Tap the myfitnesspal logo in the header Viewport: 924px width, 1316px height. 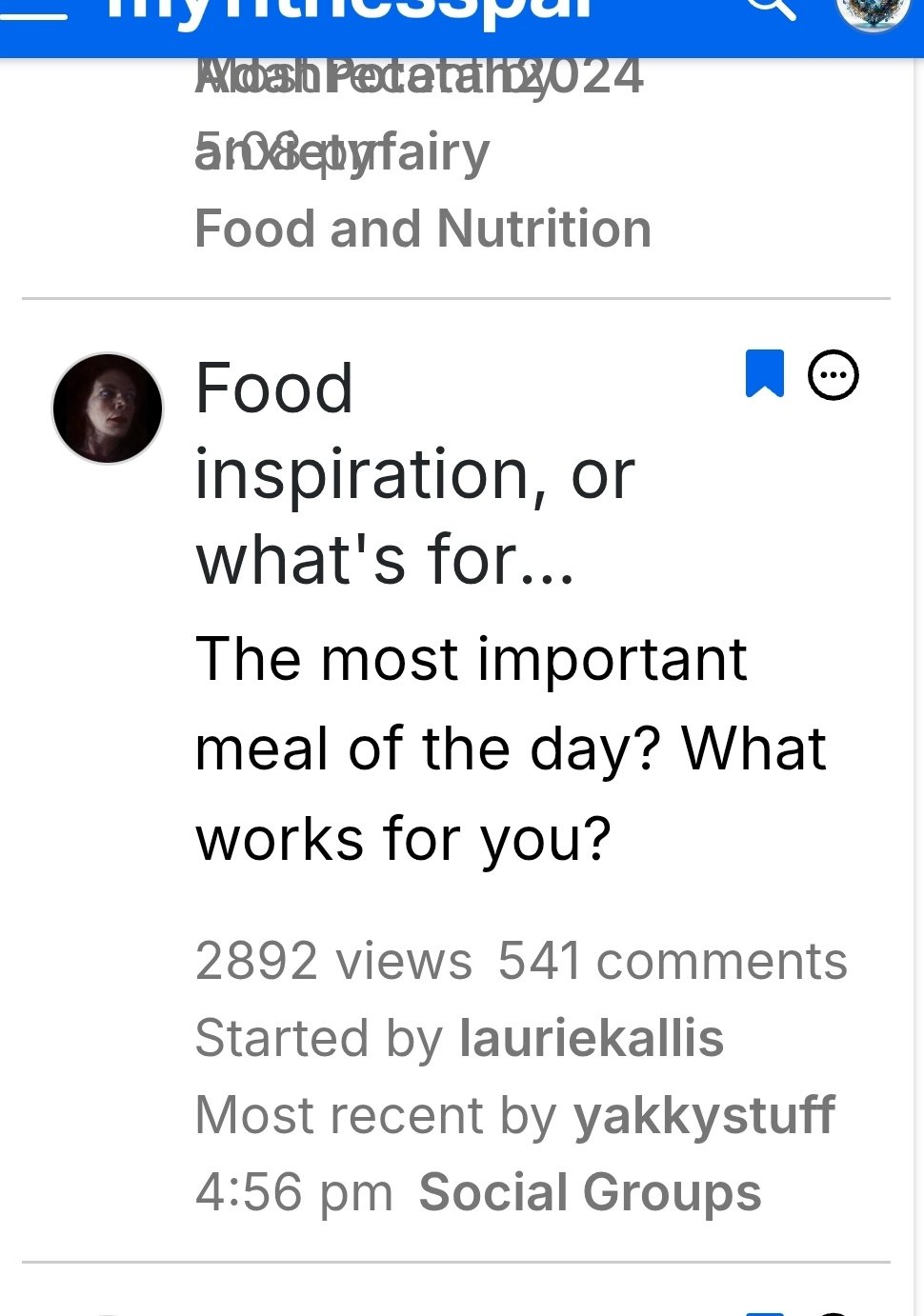pos(352,10)
